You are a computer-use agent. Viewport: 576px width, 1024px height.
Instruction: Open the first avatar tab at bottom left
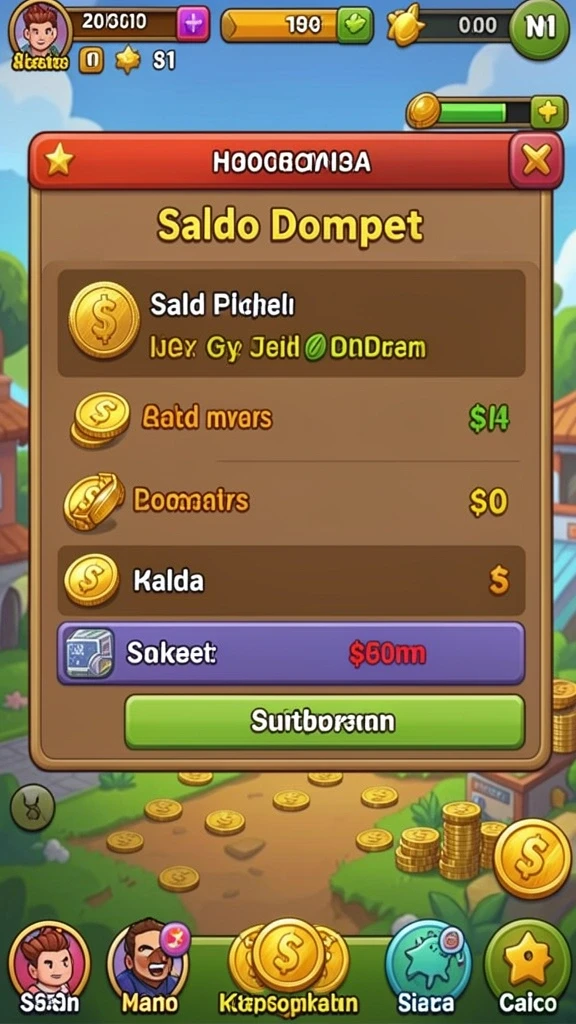tap(49, 967)
